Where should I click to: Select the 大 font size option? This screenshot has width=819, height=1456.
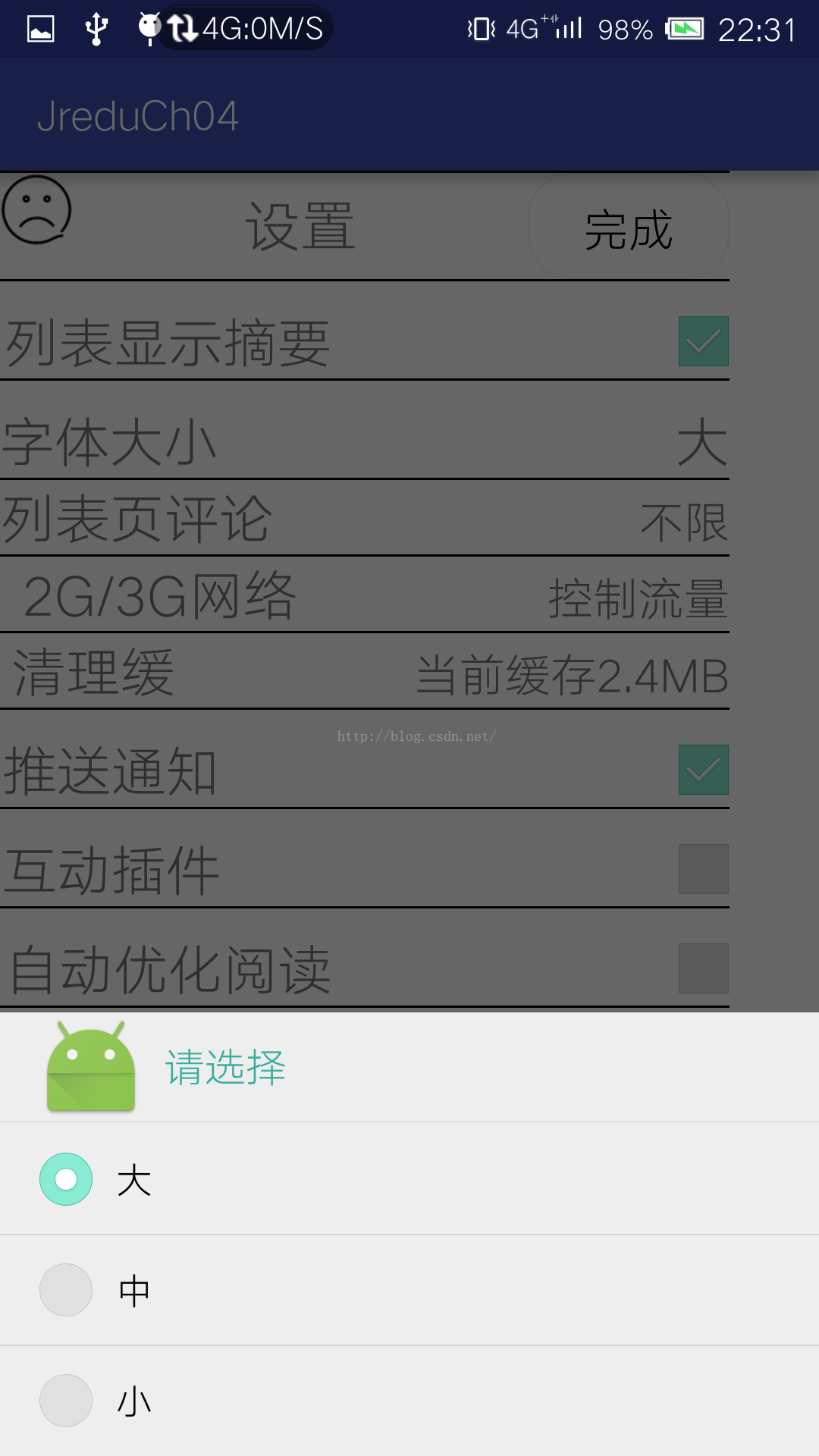409,1178
